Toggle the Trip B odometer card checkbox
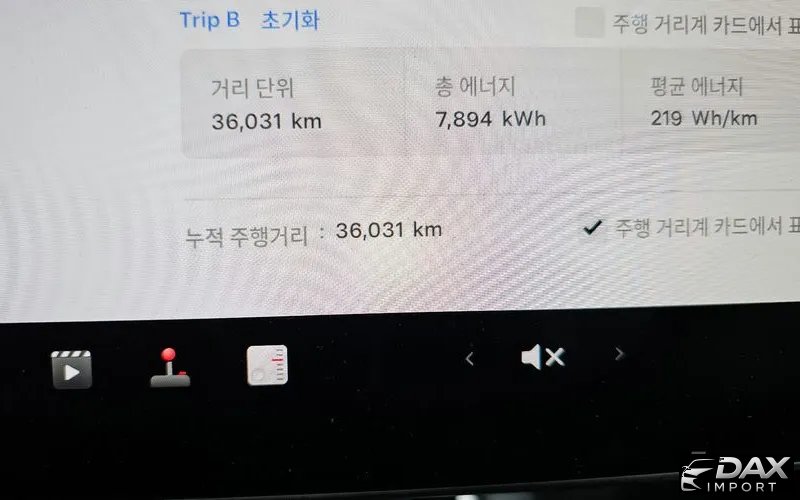Image resolution: width=800 pixels, height=500 pixels. point(590,23)
